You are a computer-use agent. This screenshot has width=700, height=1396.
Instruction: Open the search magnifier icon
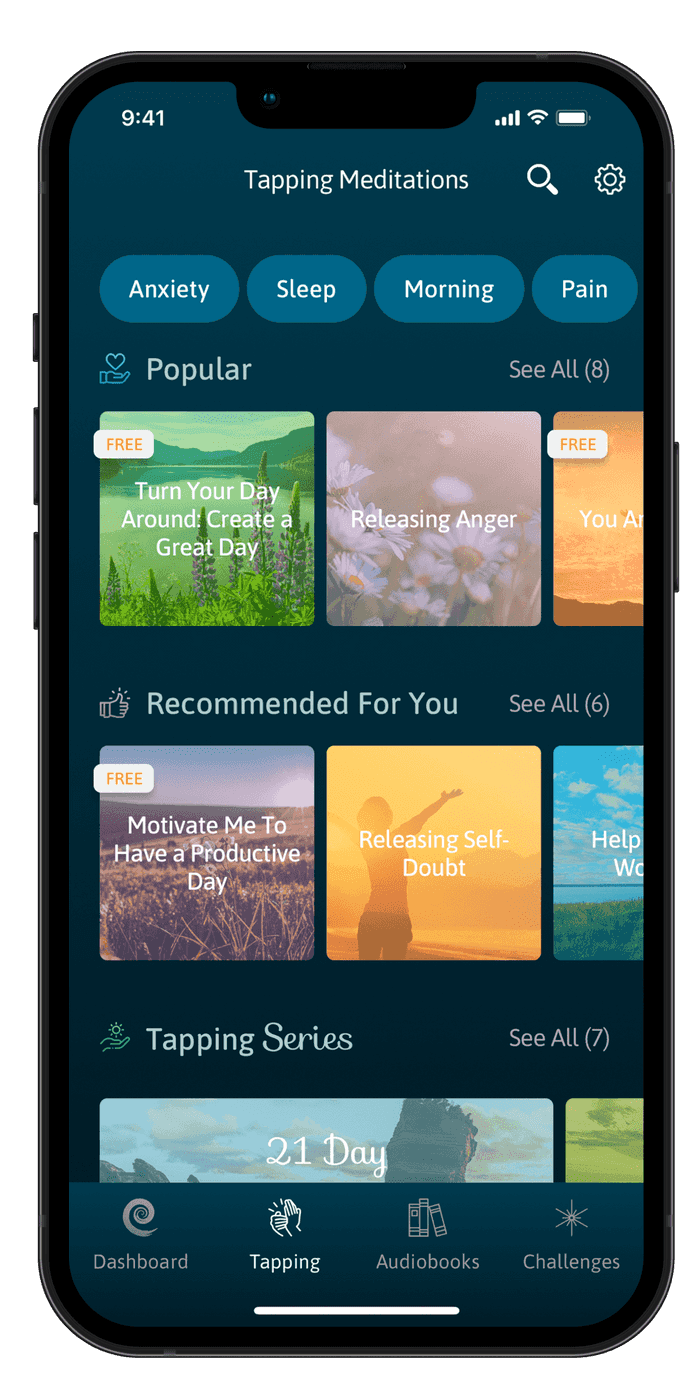(x=542, y=180)
